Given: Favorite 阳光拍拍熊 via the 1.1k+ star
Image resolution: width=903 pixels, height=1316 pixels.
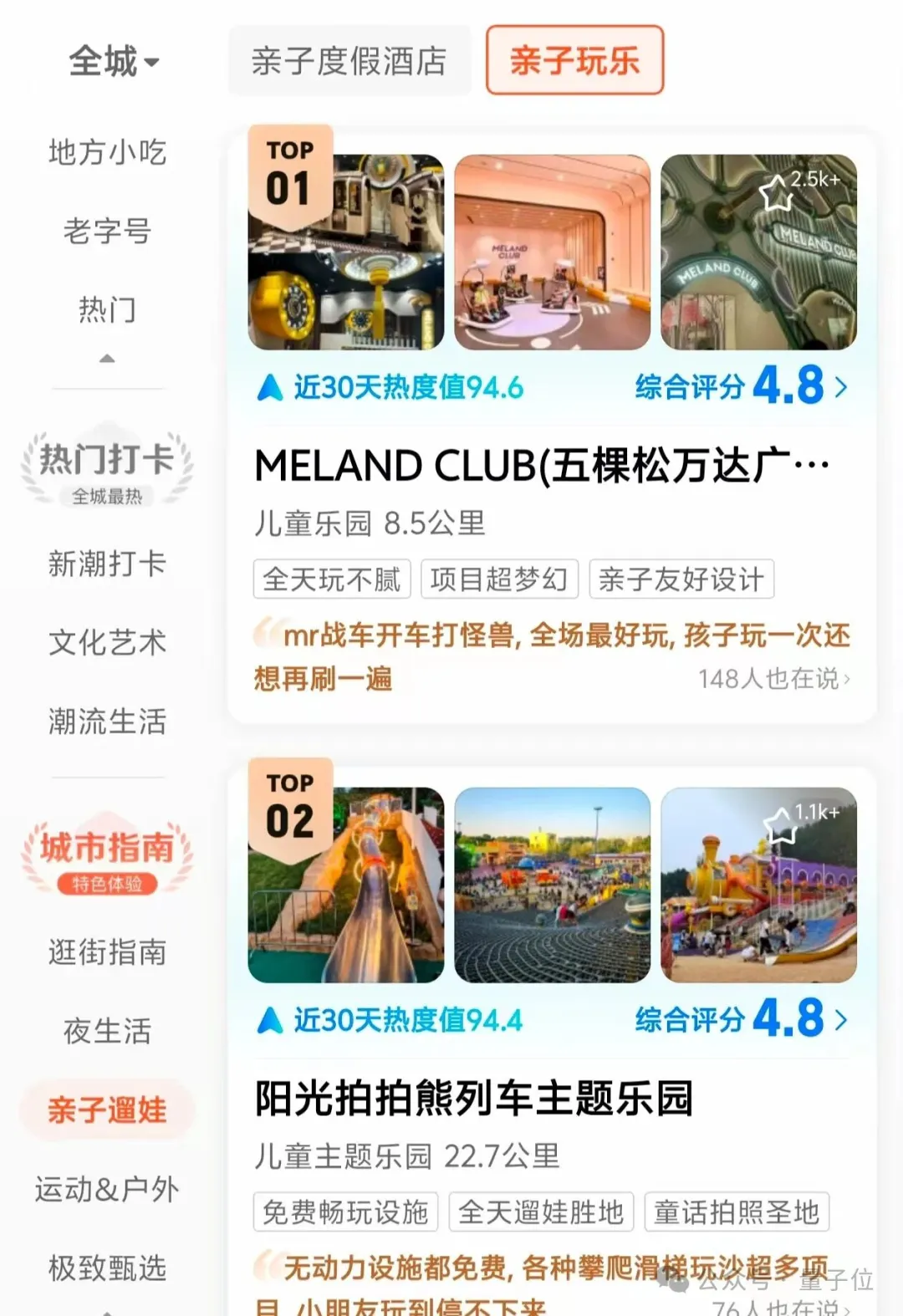Looking at the screenshot, I should tap(782, 825).
